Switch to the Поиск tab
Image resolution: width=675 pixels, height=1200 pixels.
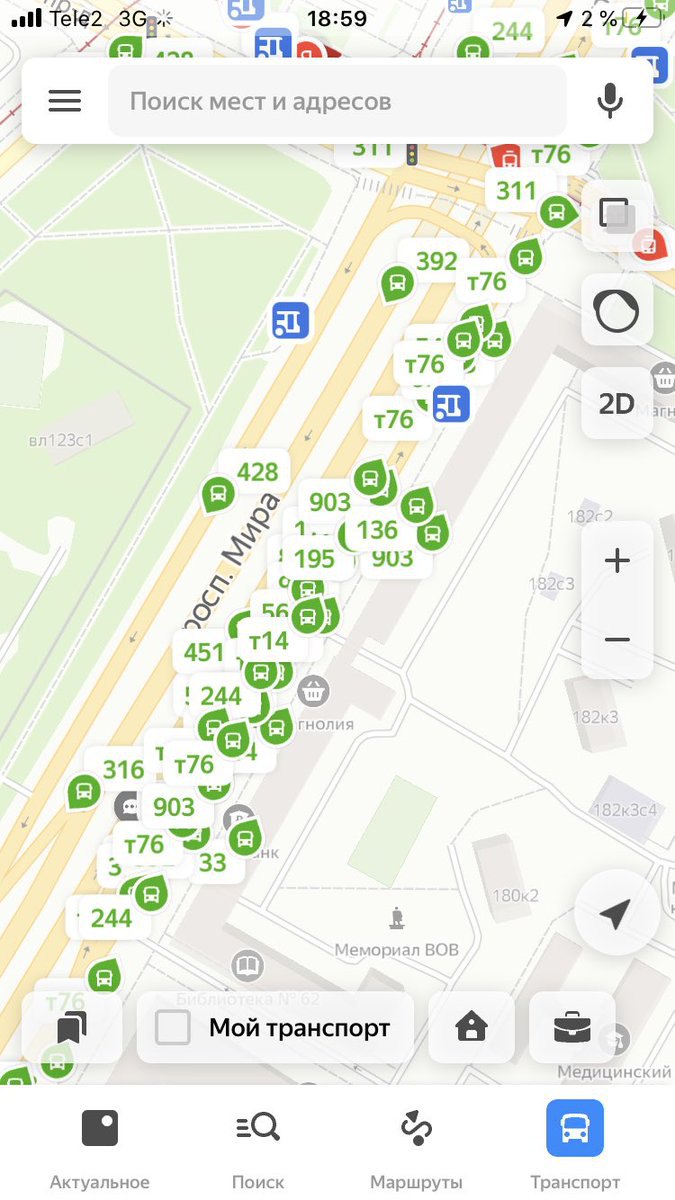click(258, 1145)
